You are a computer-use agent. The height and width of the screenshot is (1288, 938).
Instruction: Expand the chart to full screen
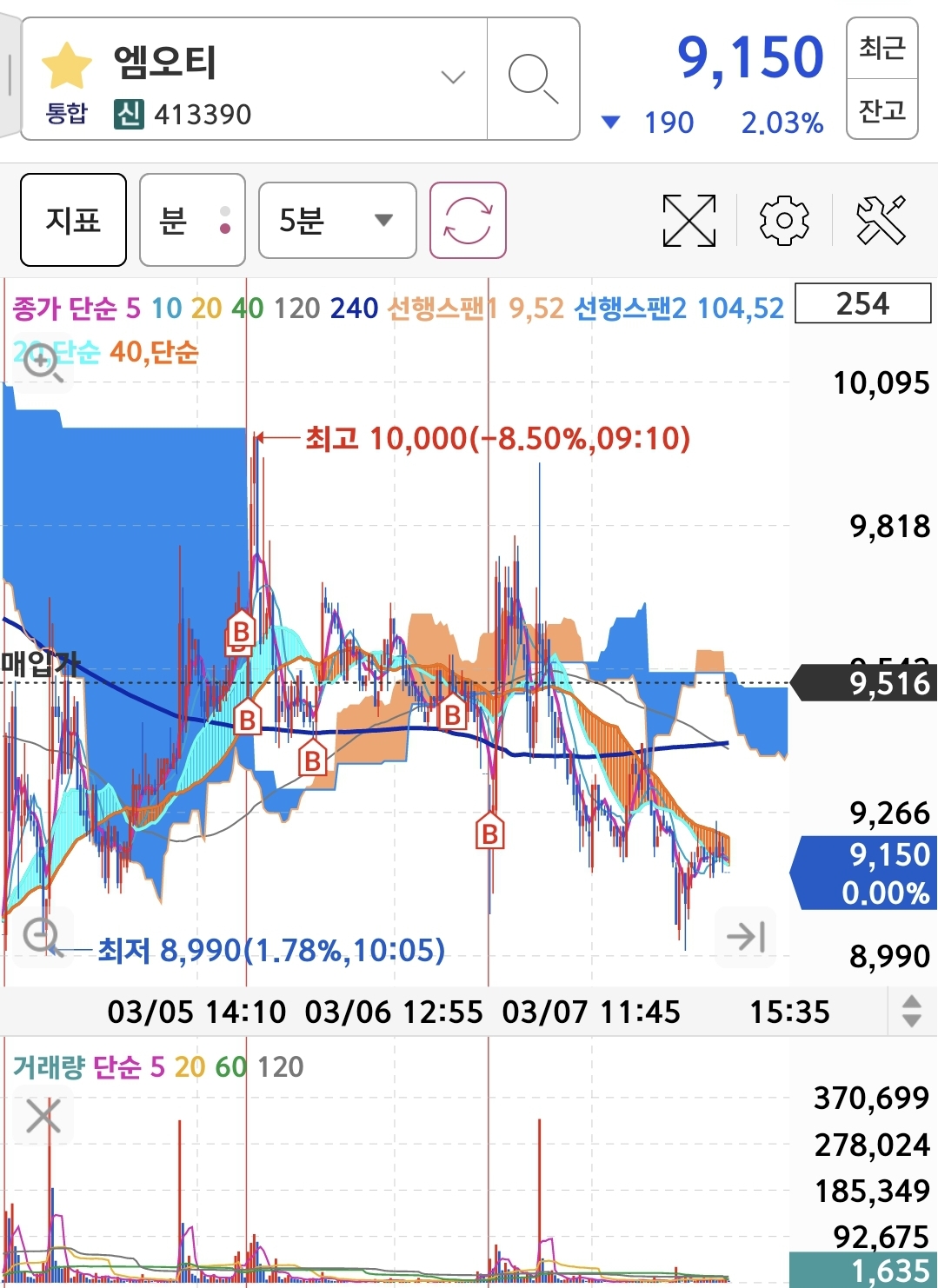pos(689,221)
